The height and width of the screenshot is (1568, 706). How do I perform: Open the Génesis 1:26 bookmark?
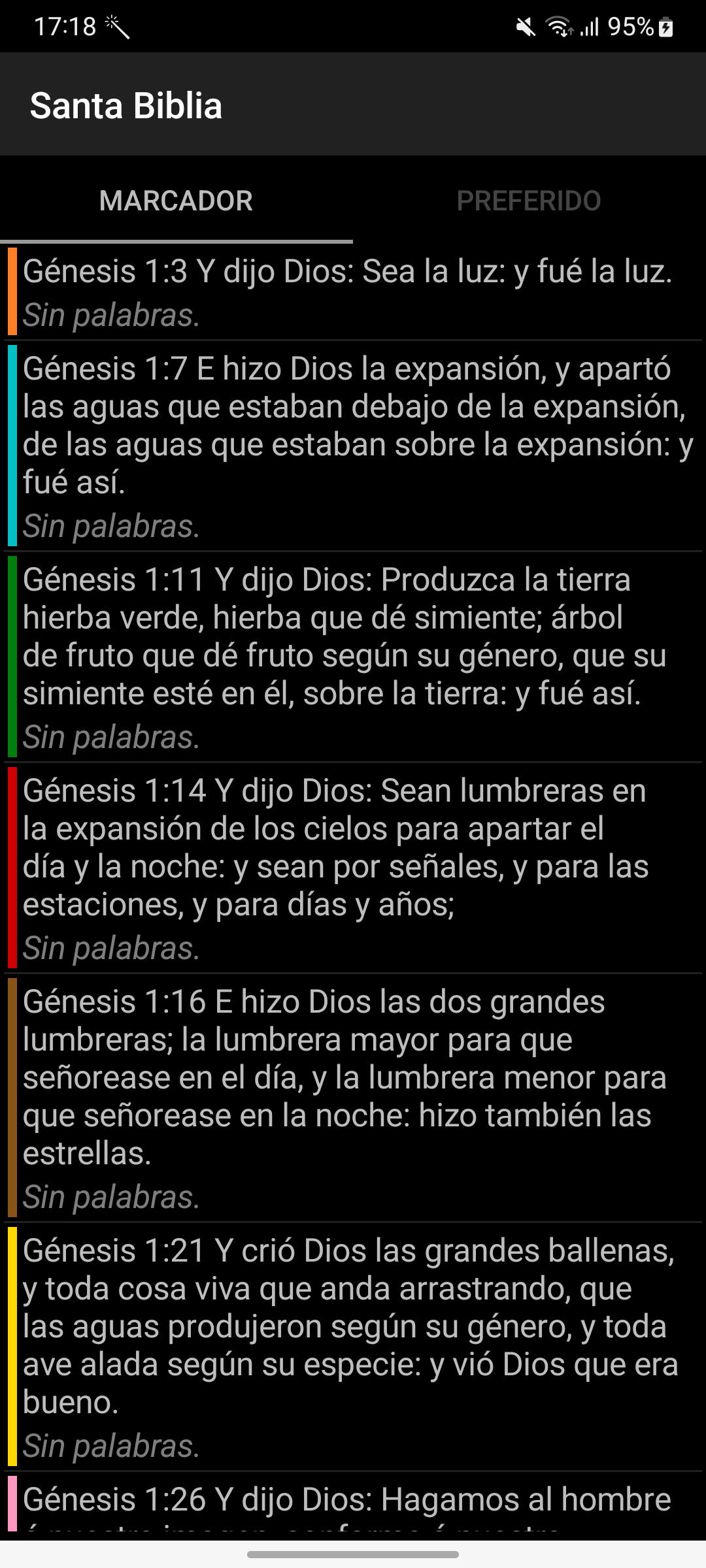pyautogui.click(x=353, y=1501)
